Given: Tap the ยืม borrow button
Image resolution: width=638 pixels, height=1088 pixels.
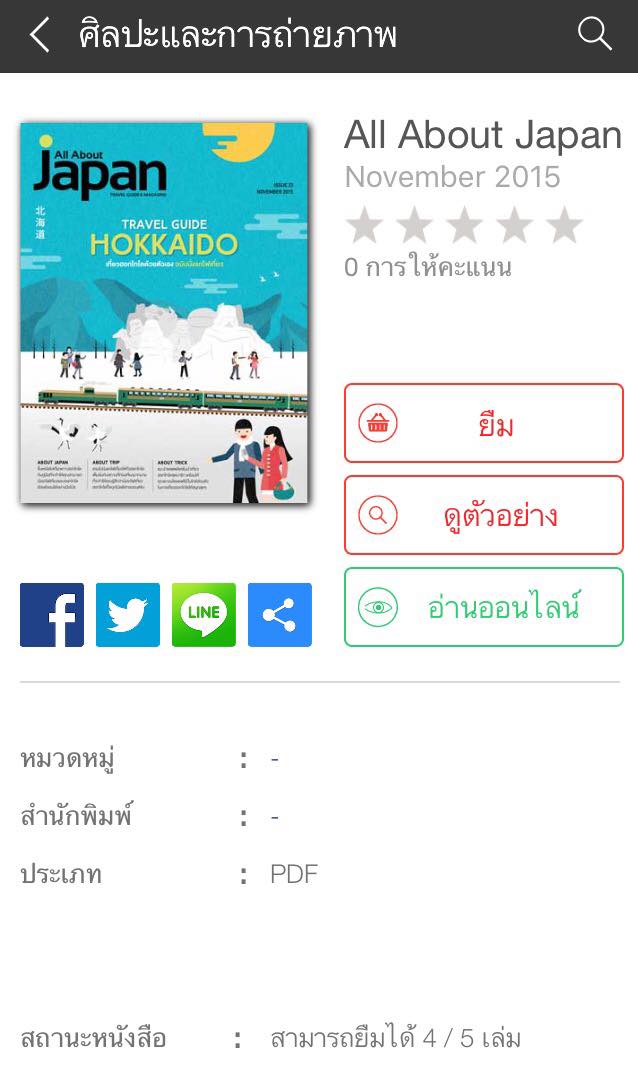Looking at the screenshot, I should [484, 424].
